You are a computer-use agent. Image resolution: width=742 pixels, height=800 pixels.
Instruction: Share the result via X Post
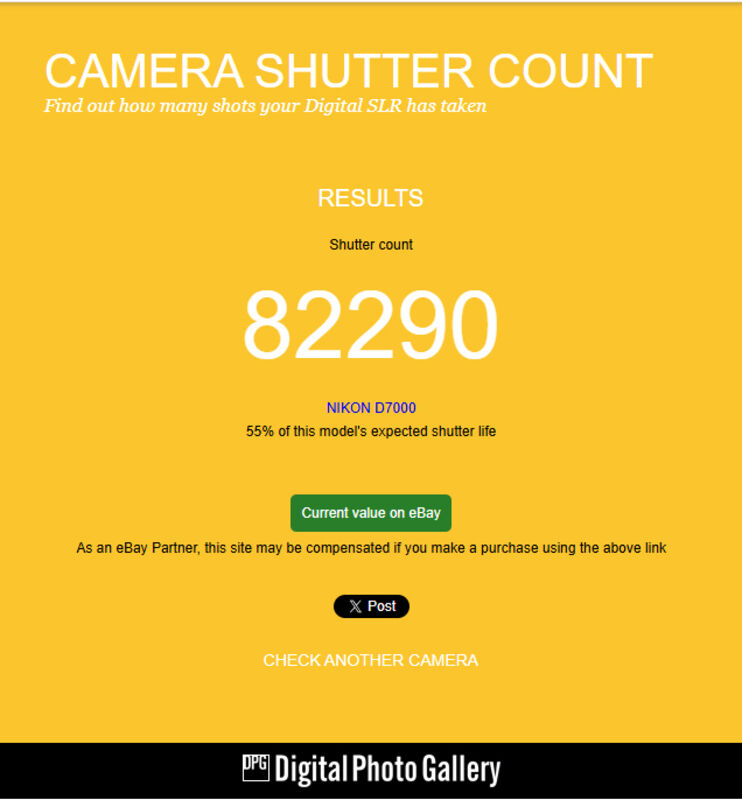click(371, 606)
